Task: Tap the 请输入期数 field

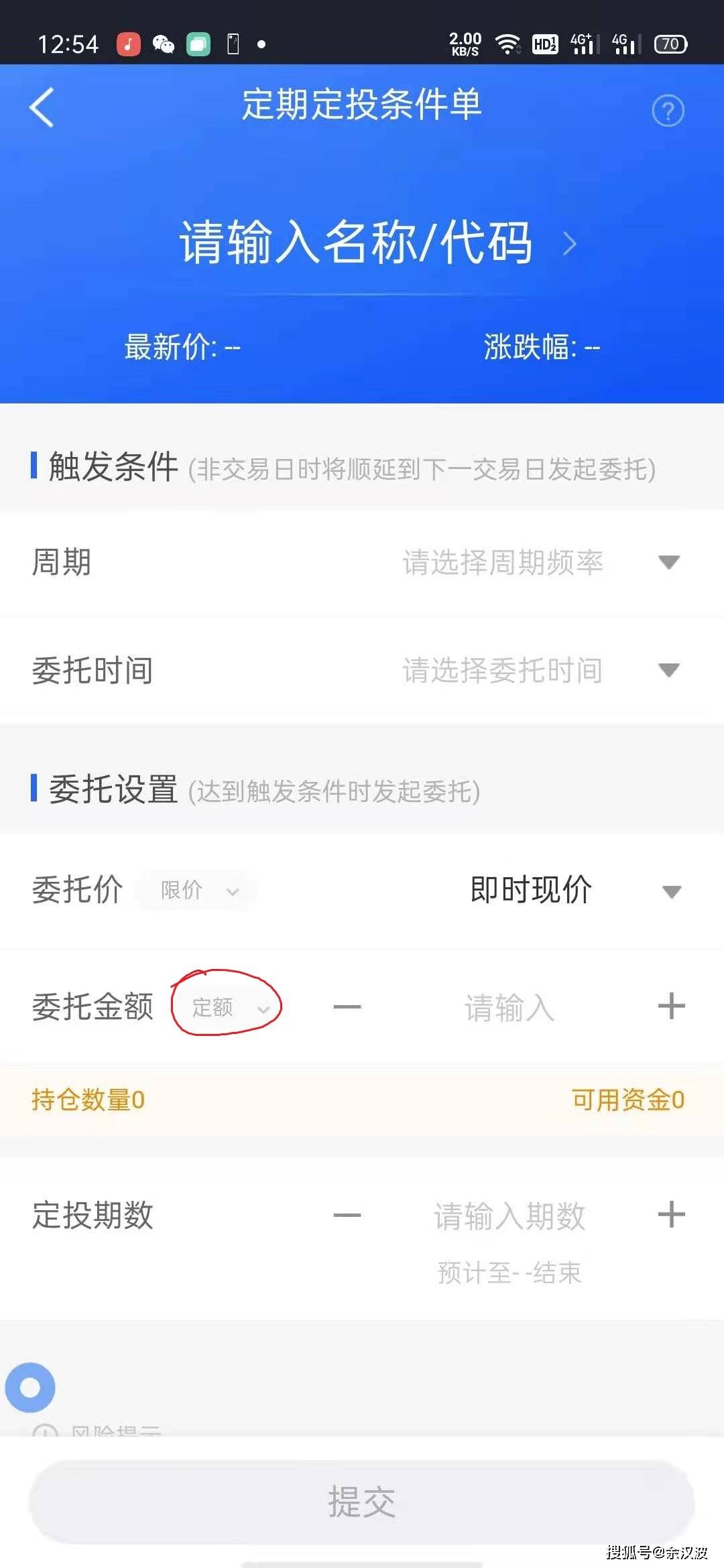Action: [509, 1216]
